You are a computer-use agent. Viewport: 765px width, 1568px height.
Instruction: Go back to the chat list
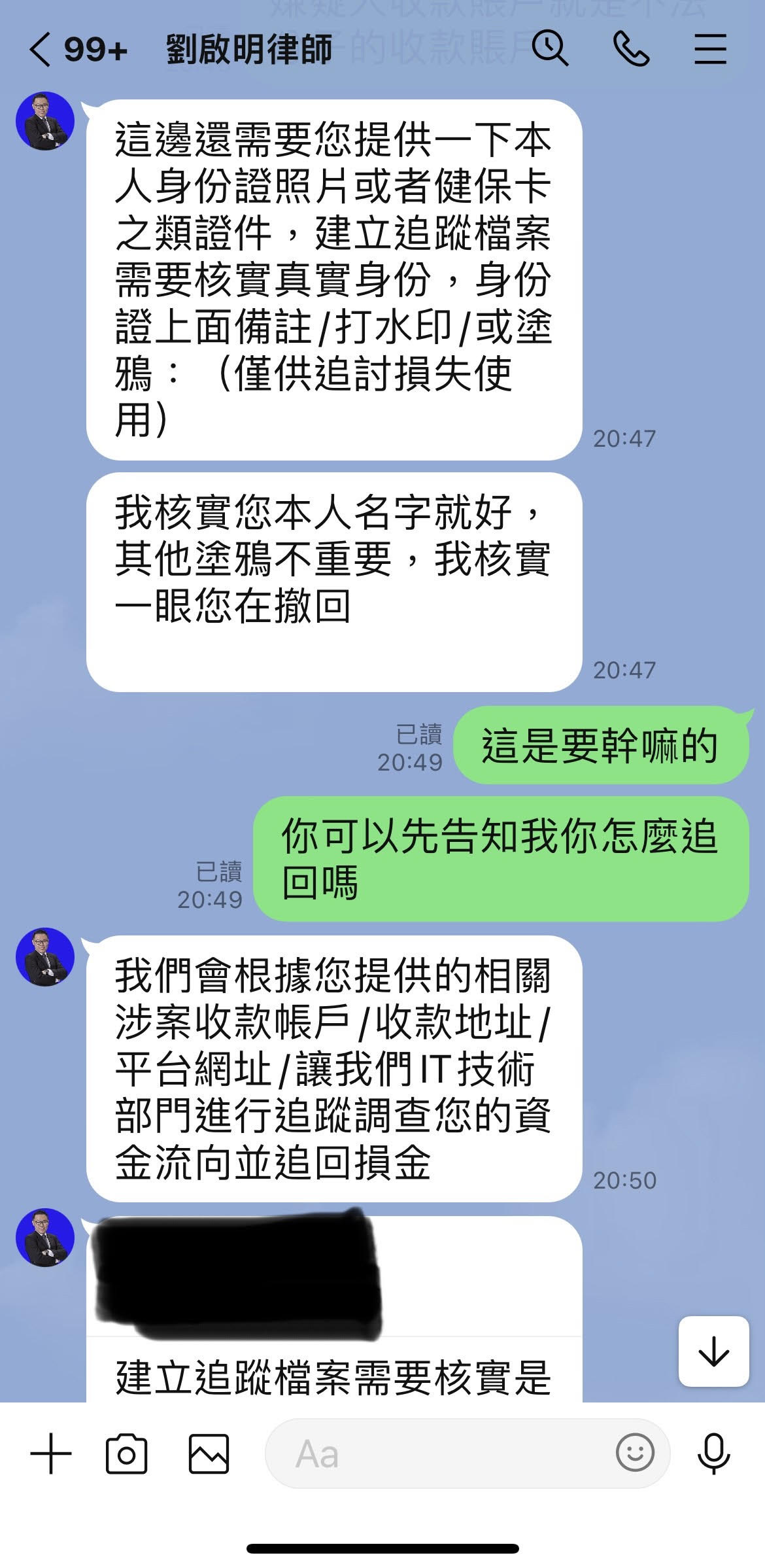click(41, 50)
